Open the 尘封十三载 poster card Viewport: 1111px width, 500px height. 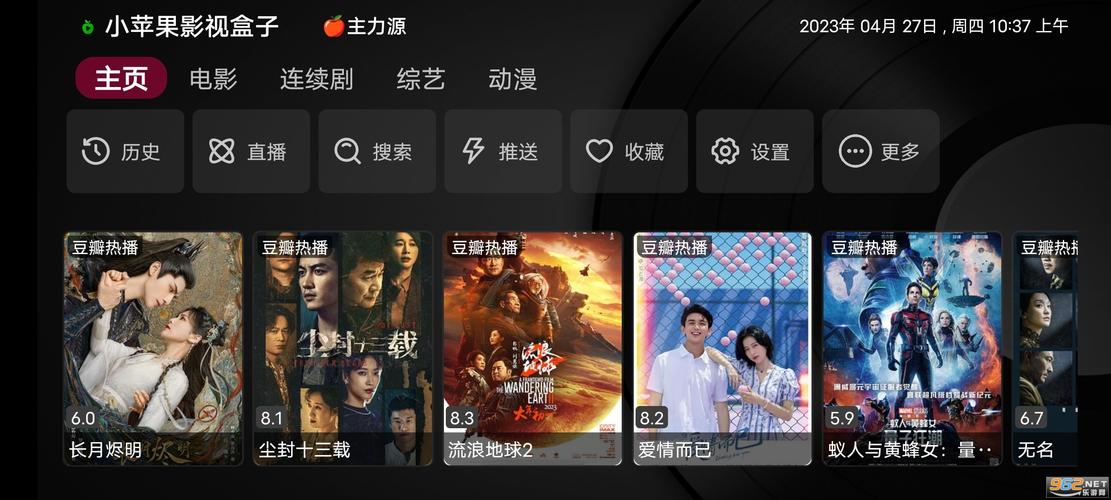[x=343, y=348]
